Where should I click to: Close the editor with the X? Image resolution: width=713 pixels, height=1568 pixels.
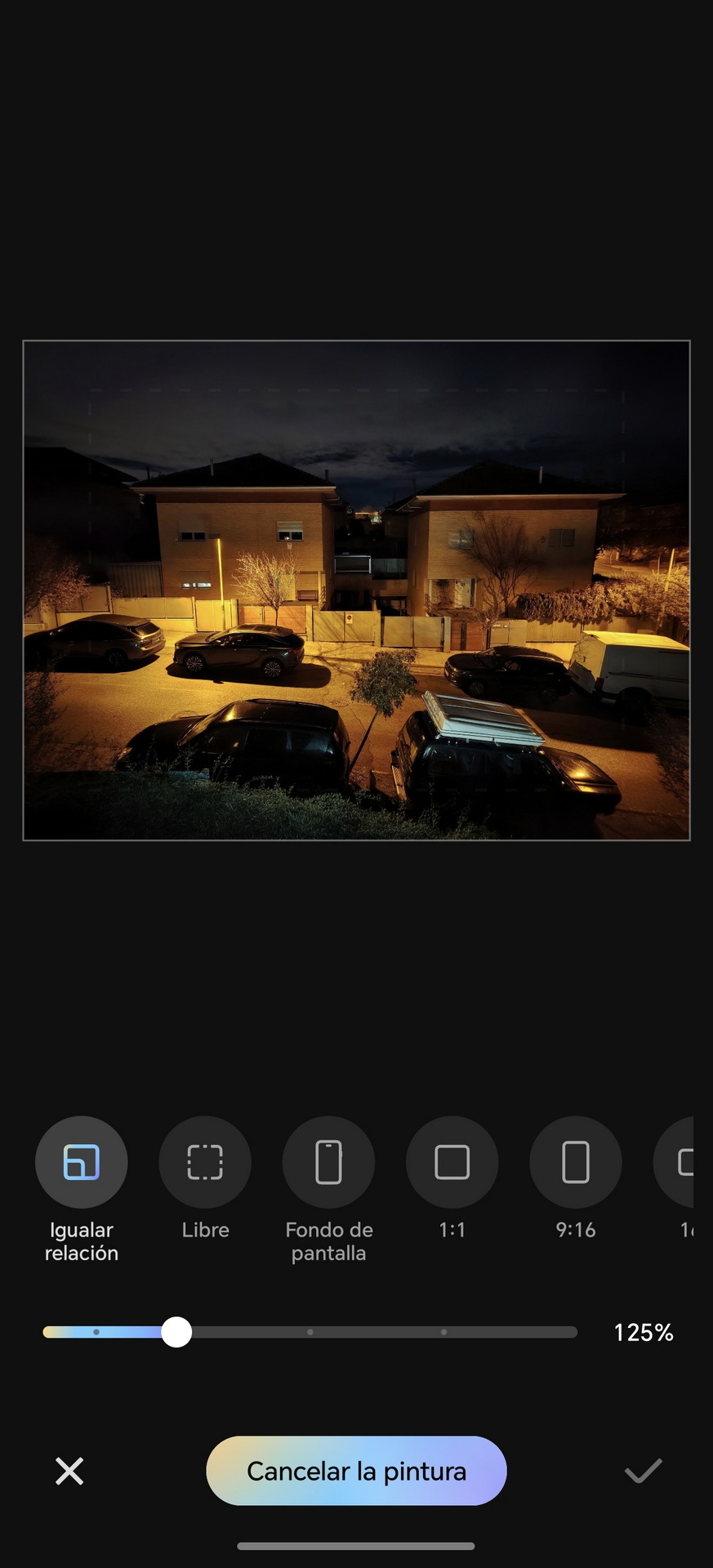[69, 1471]
